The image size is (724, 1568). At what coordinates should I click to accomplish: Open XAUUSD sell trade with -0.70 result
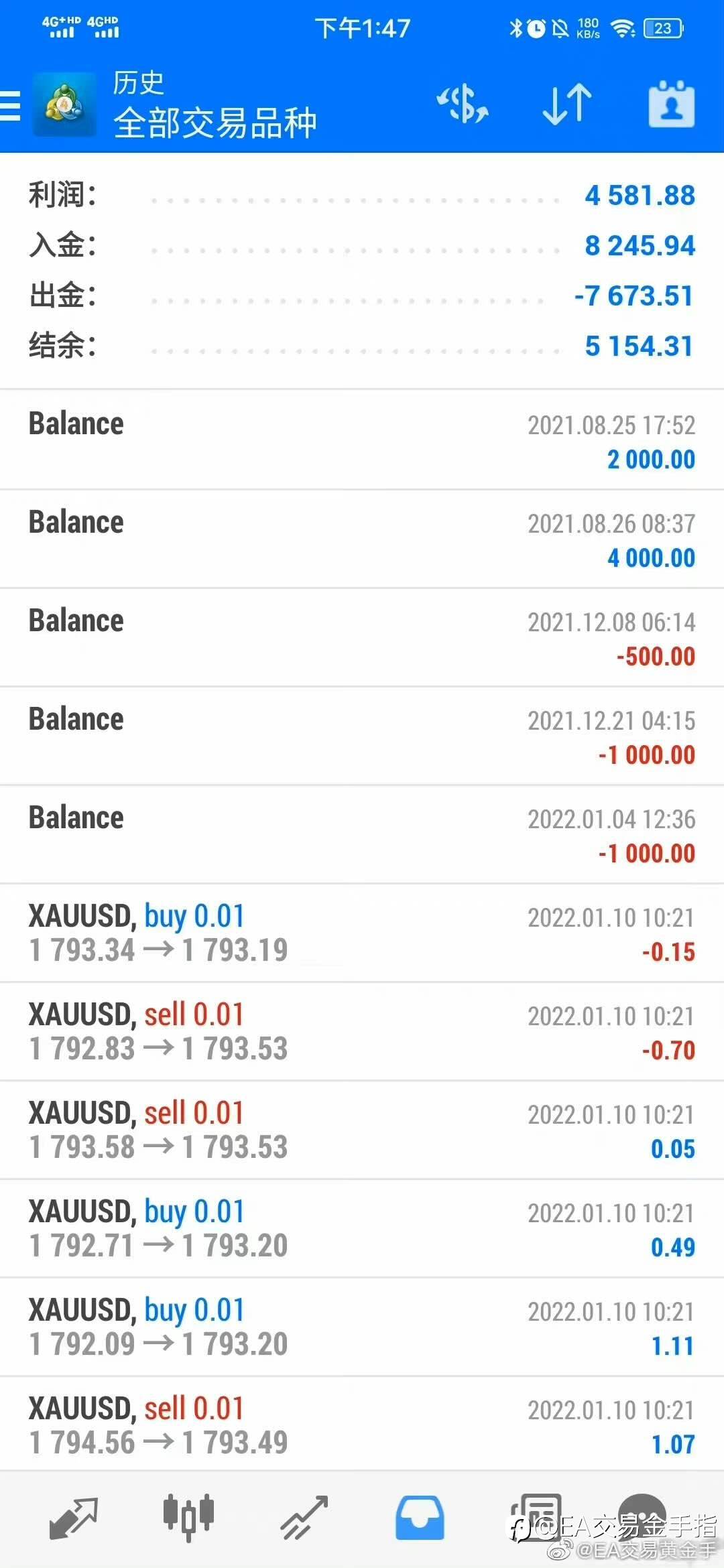click(362, 1031)
